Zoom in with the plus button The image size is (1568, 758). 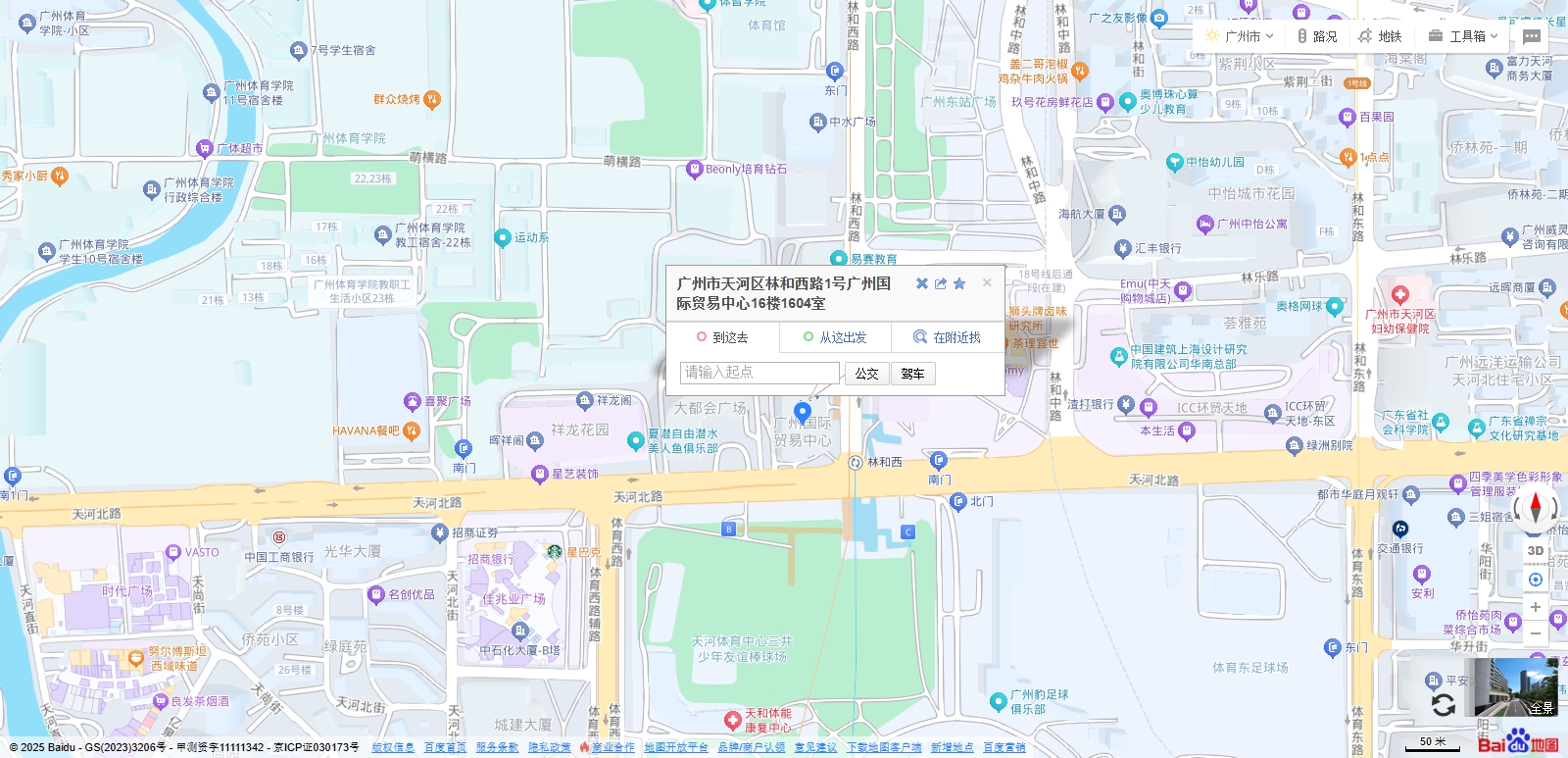point(1536,607)
